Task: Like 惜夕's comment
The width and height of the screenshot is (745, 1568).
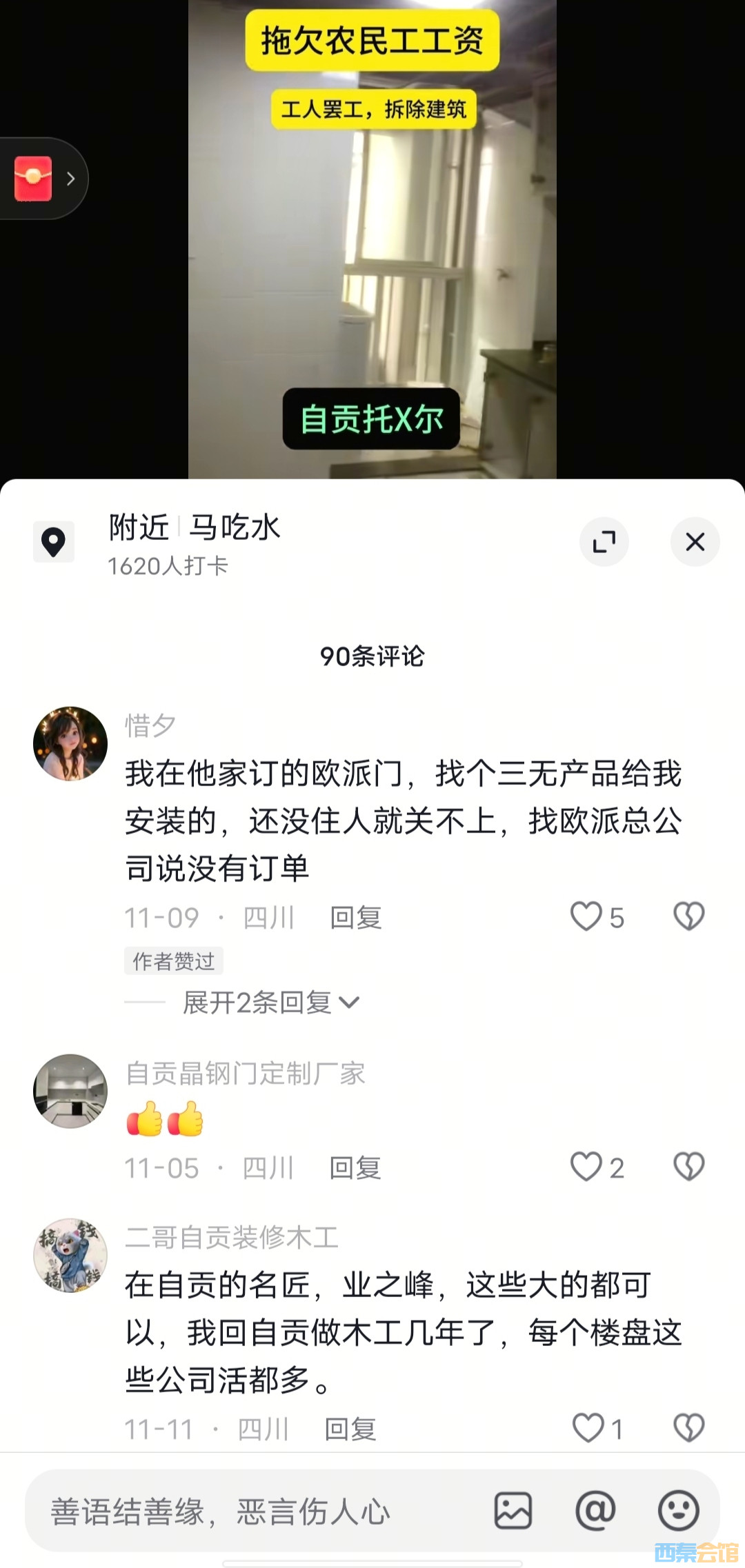Action: pyautogui.click(x=586, y=917)
